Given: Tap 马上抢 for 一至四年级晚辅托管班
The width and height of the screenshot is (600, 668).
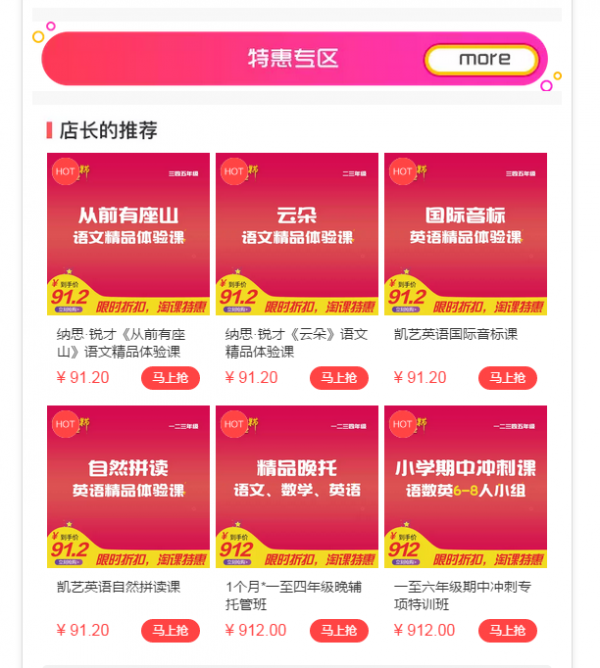Looking at the screenshot, I should point(339,631).
